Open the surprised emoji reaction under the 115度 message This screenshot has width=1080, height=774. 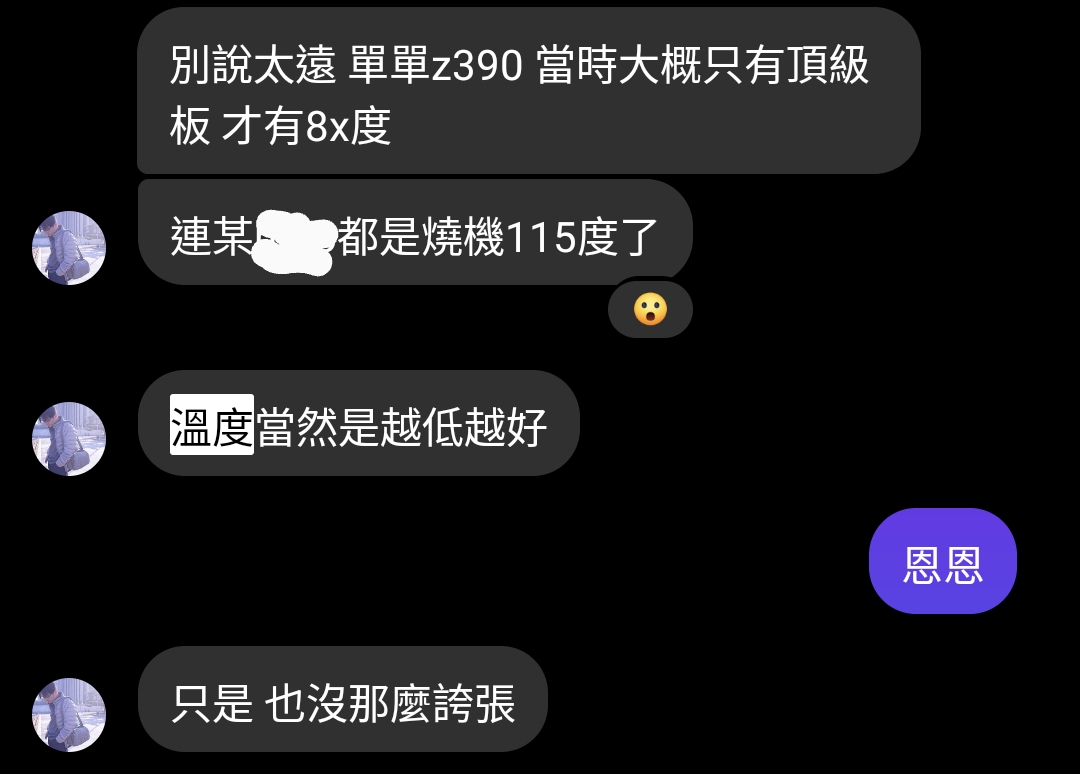pyautogui.click(x=650, y=309)
